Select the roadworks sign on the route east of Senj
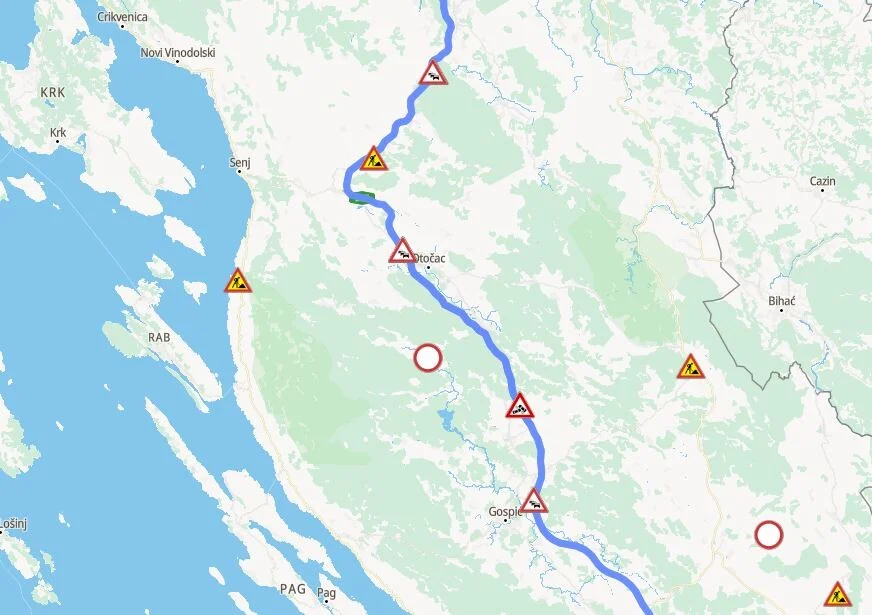This screenshot has height=615, width=872. [374, 159]
